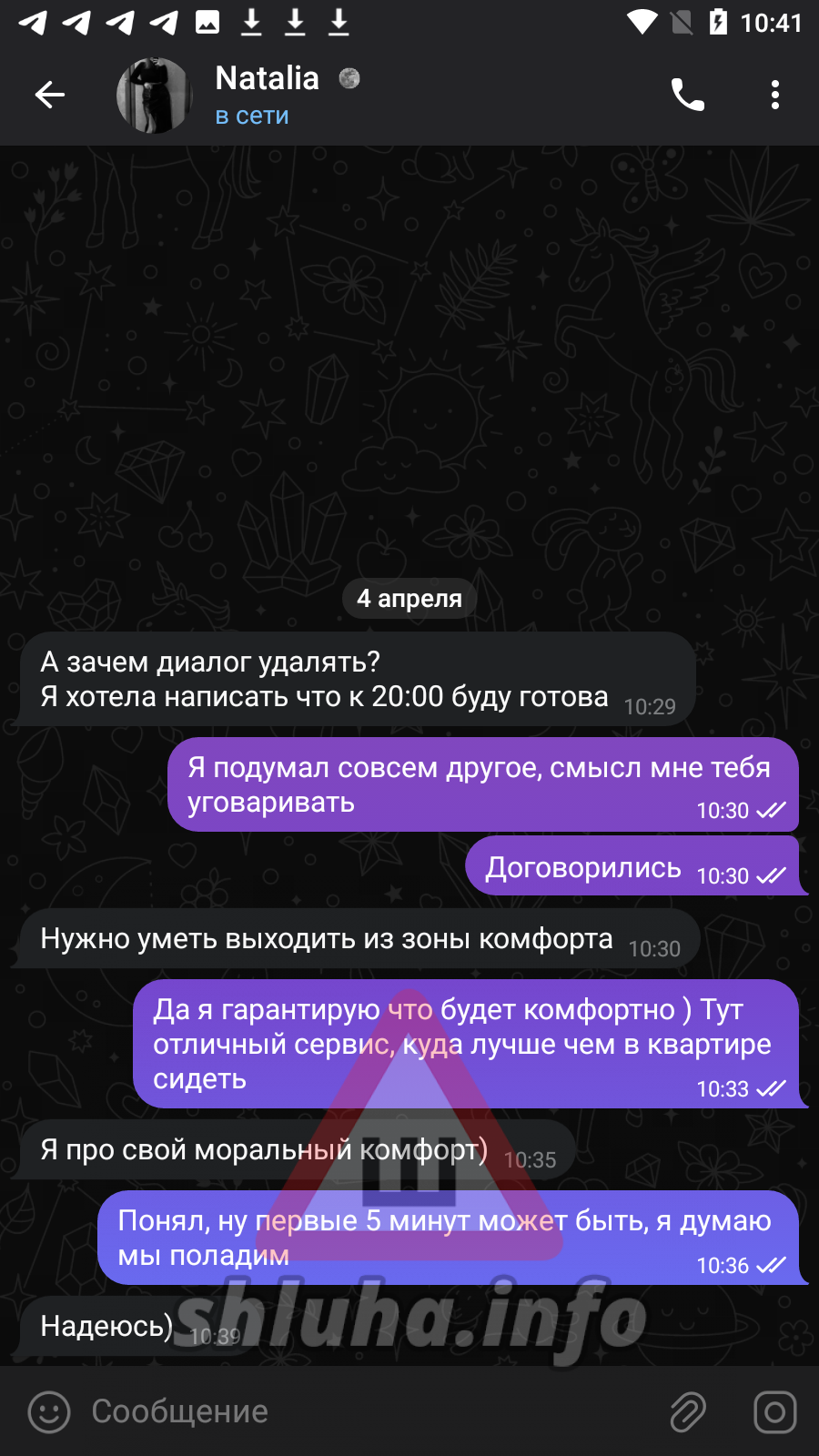Open the overflow menu
Image resolution: width=819 pixels, height=1456 pixels.
(x=774, y=95)
